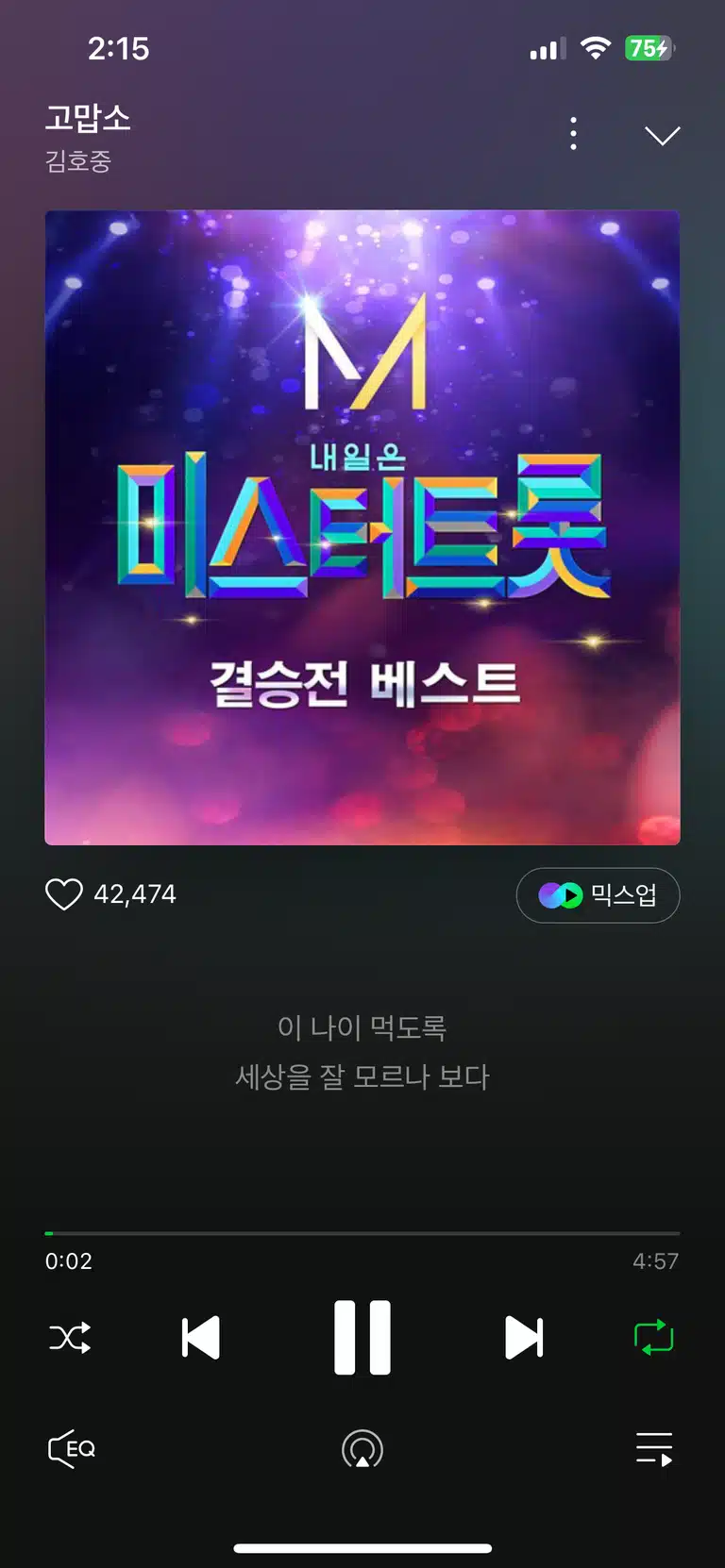Like the song 고맙소 with the heart

[x=64, y=894]
